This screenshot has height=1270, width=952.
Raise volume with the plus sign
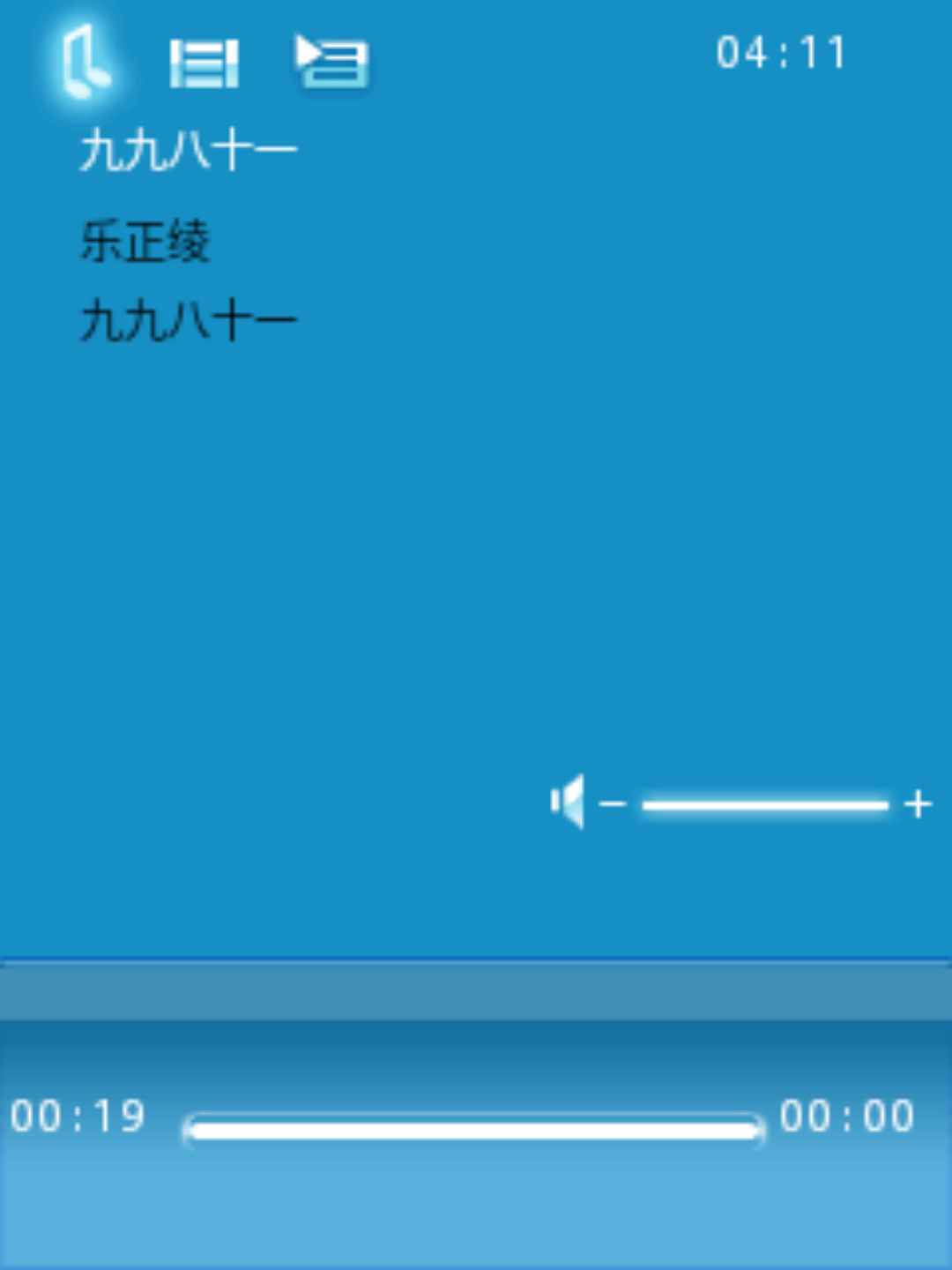click(x=918, y=804)
